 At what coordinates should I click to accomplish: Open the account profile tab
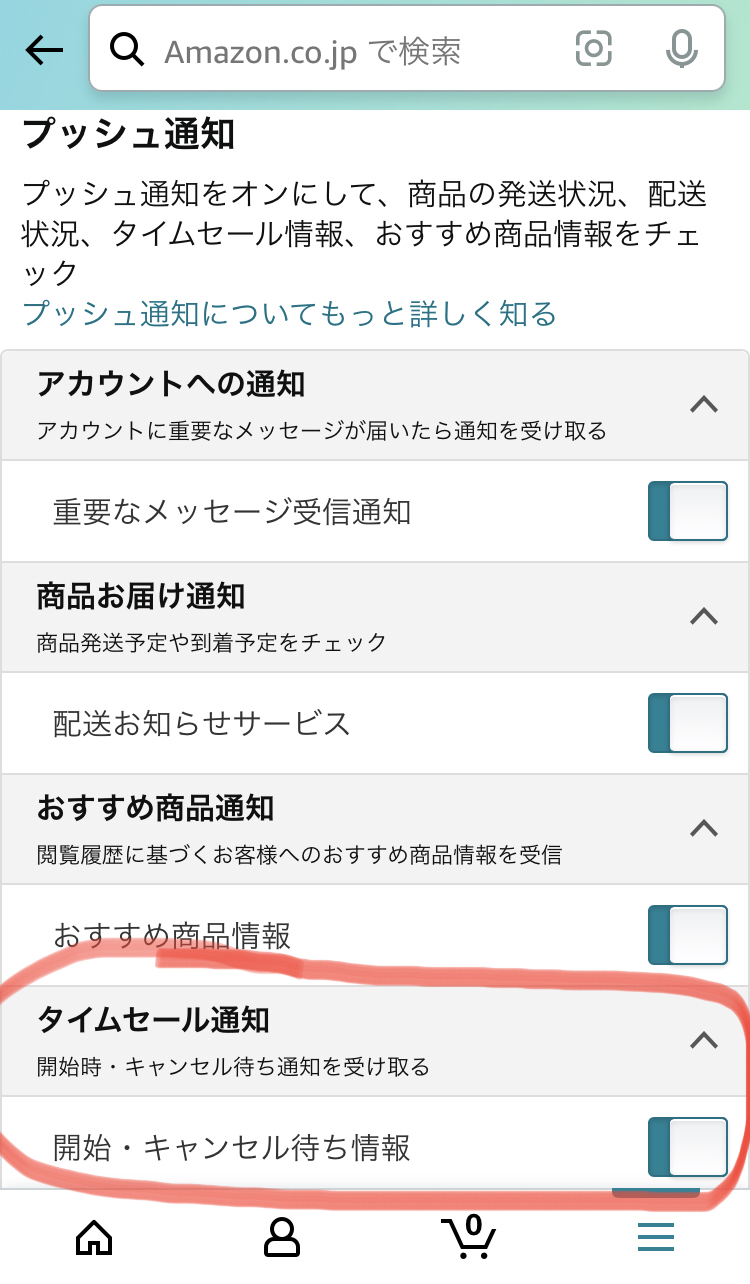point(282,1237)
